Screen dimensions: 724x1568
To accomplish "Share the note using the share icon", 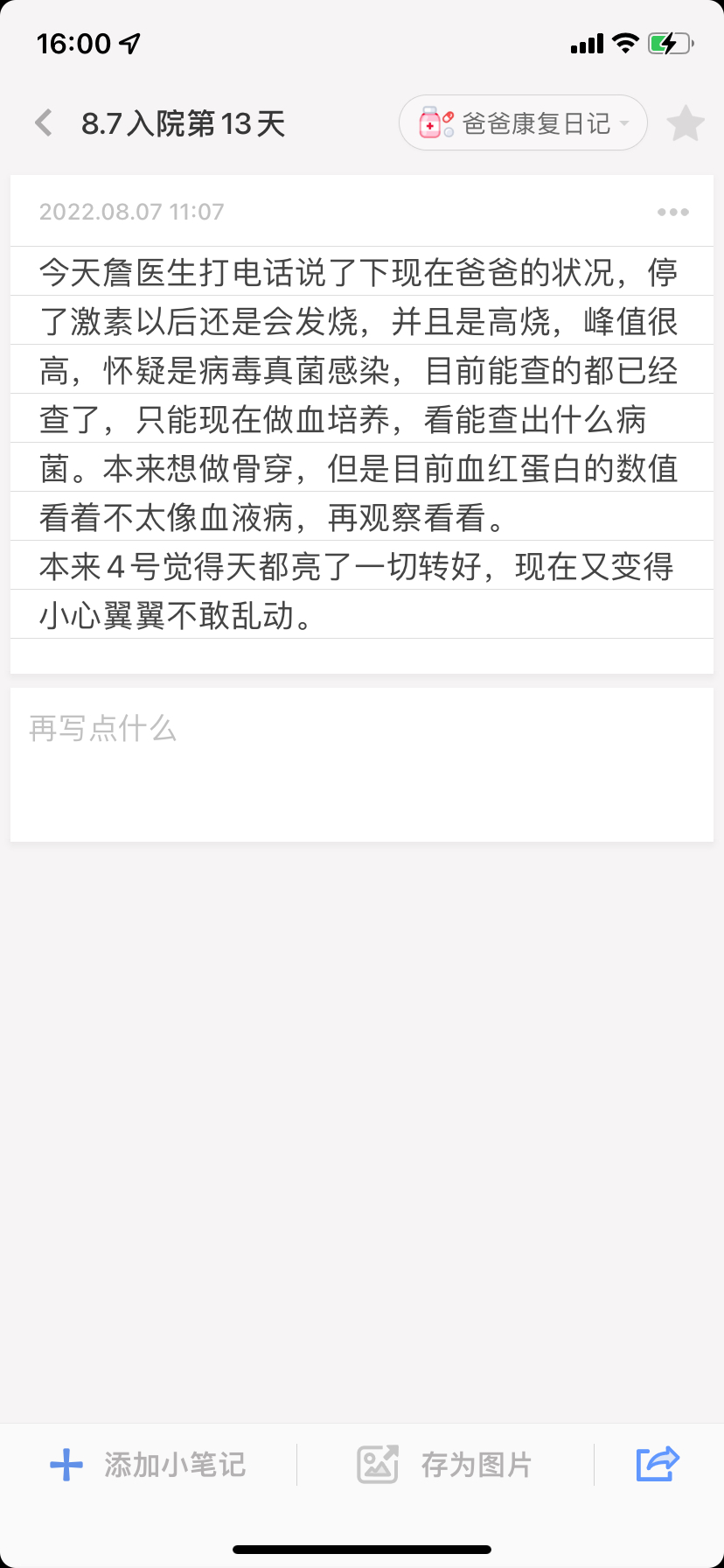I will tap(658, 1464).
